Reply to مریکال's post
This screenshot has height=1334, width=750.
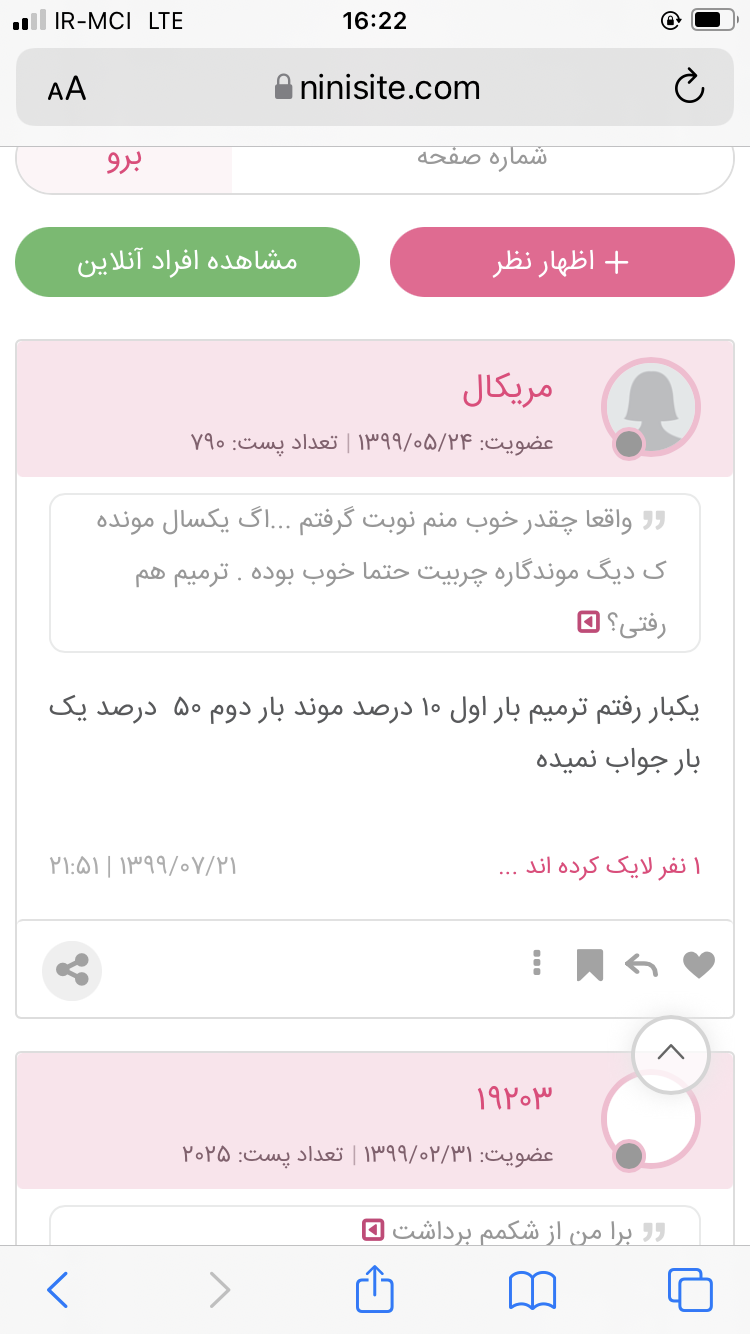pyautogui.click(x=641, y=965)
